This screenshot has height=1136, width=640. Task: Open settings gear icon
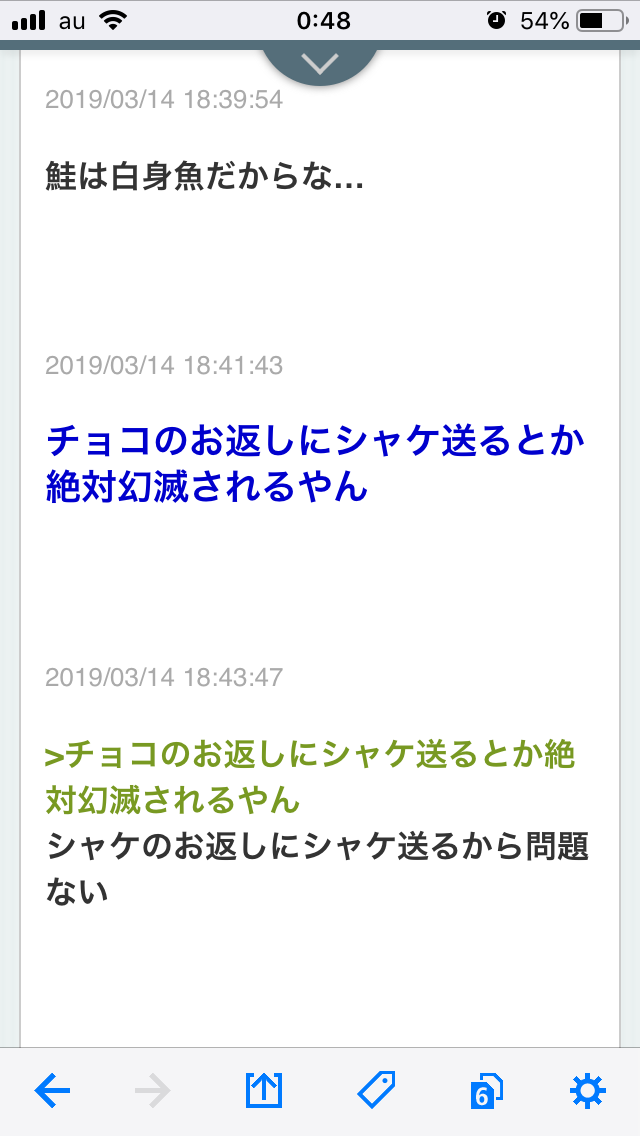(x=588, y=1091)
